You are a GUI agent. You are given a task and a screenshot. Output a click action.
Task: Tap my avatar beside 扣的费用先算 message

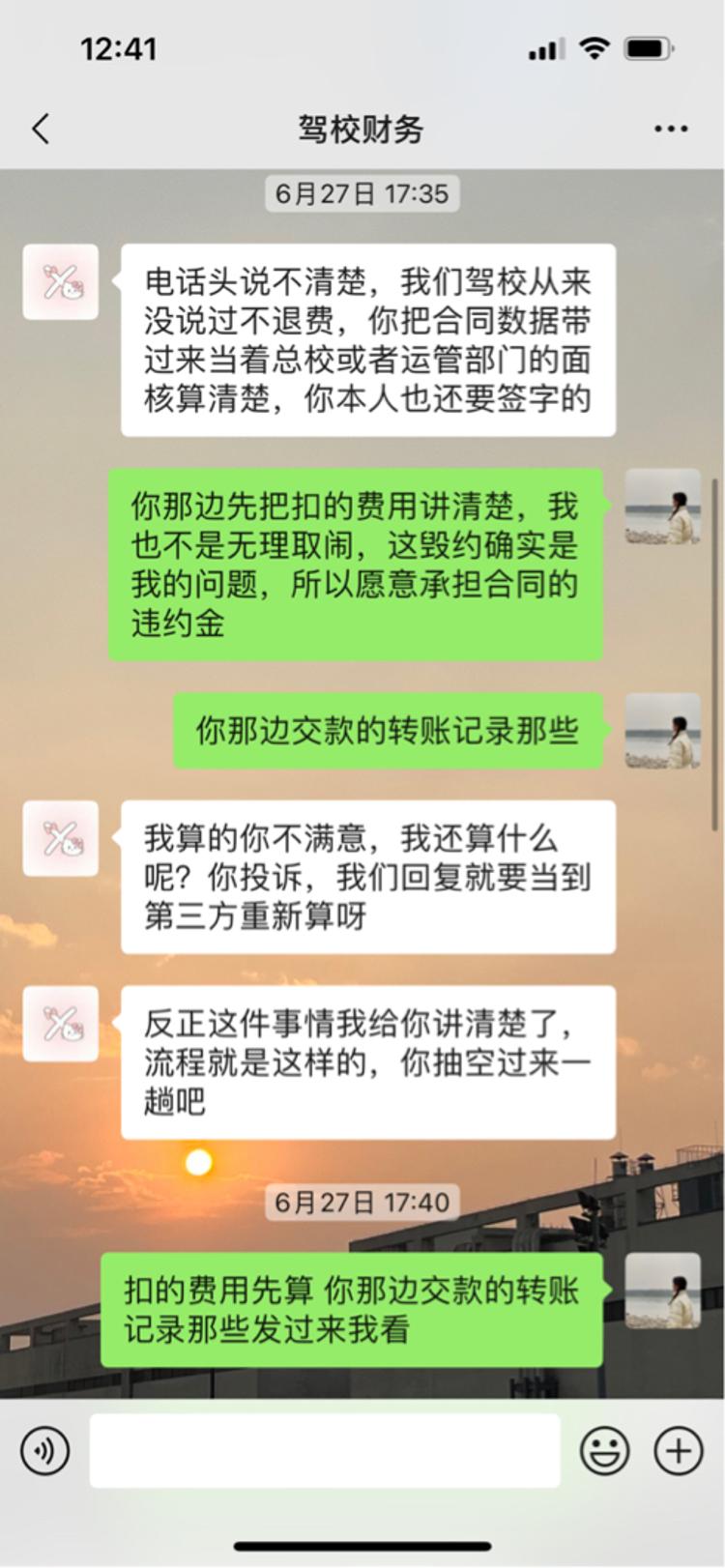pos(663,1291)
